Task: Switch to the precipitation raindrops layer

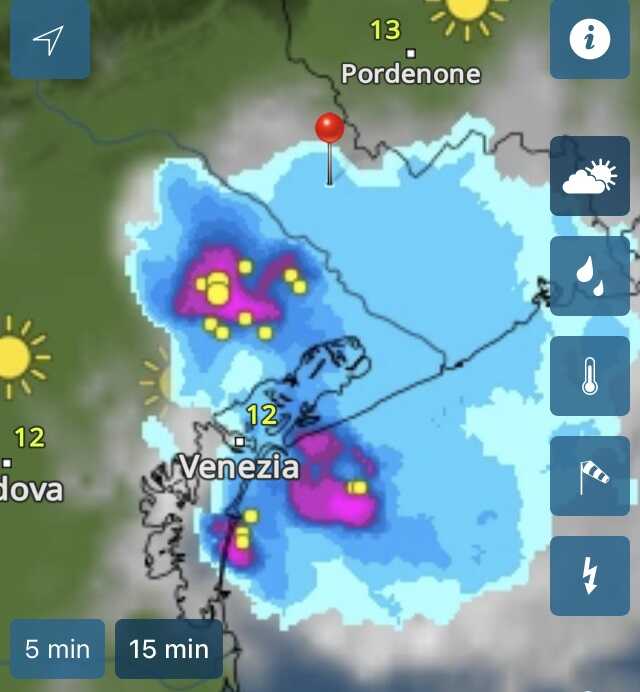Action: coord(590,276)
